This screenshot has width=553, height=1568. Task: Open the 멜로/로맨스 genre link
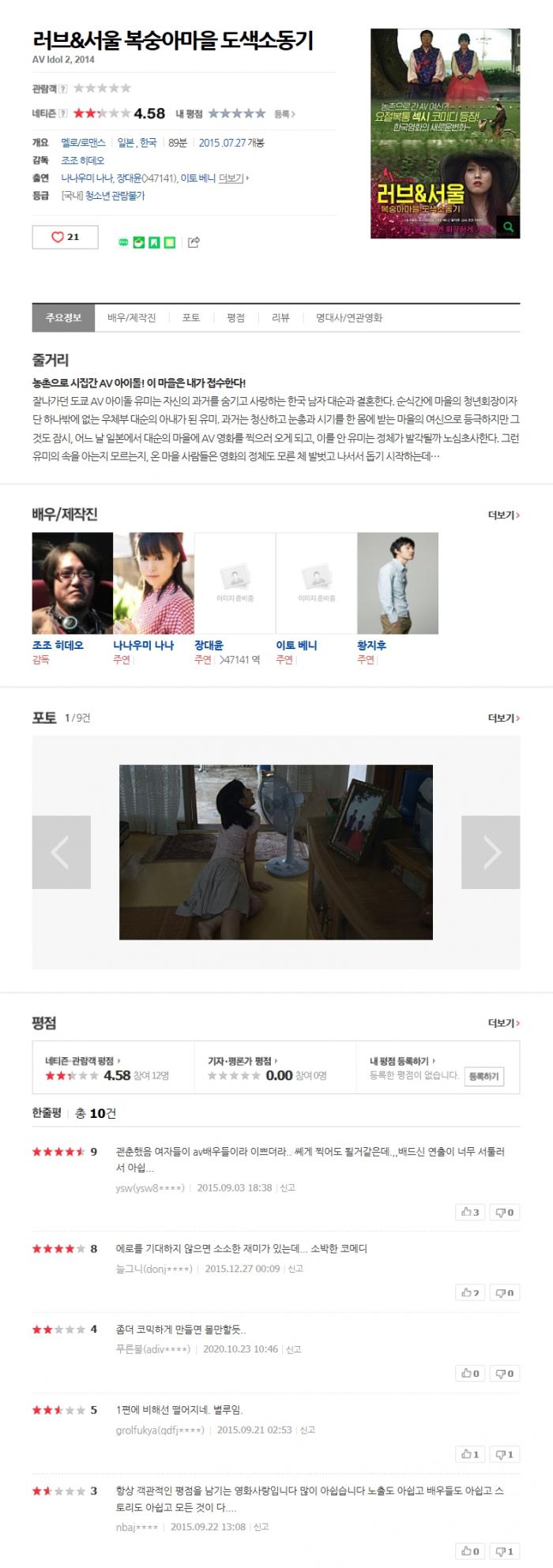tap(83, 143)
